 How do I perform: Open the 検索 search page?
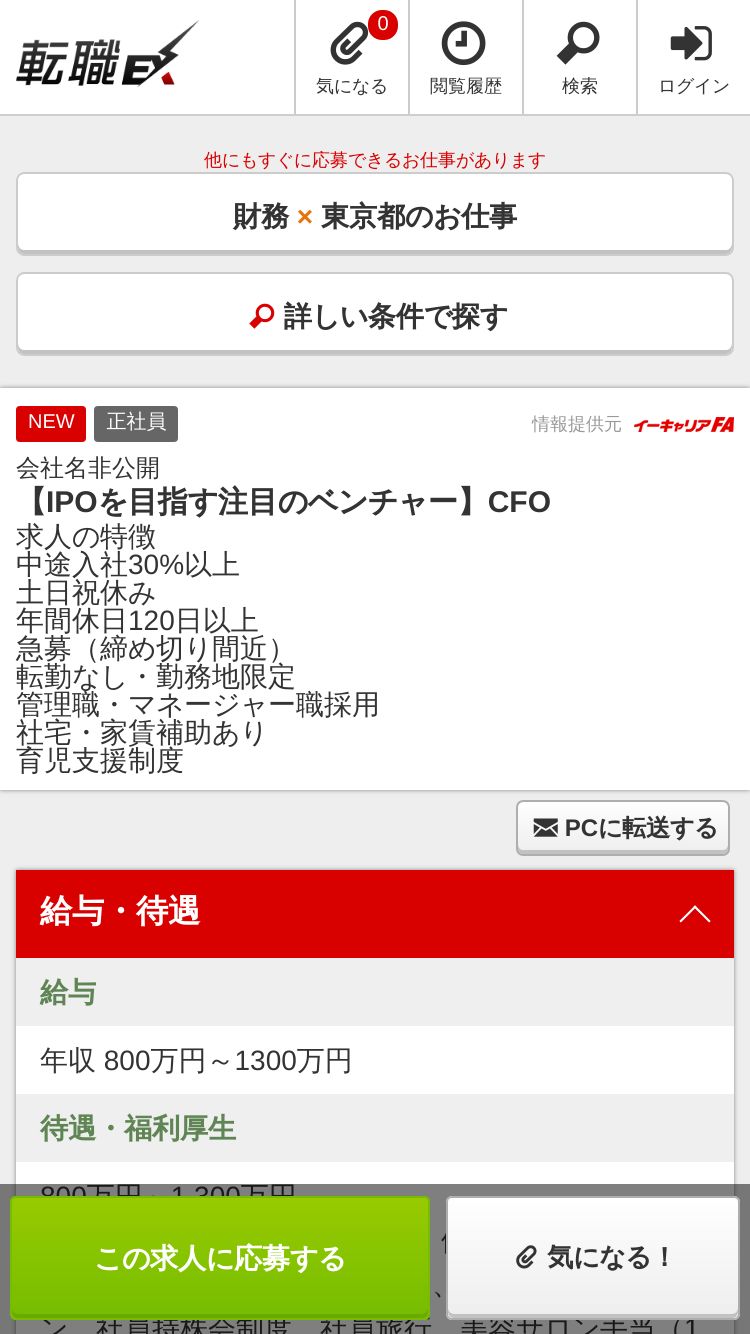tap(580, 58)
